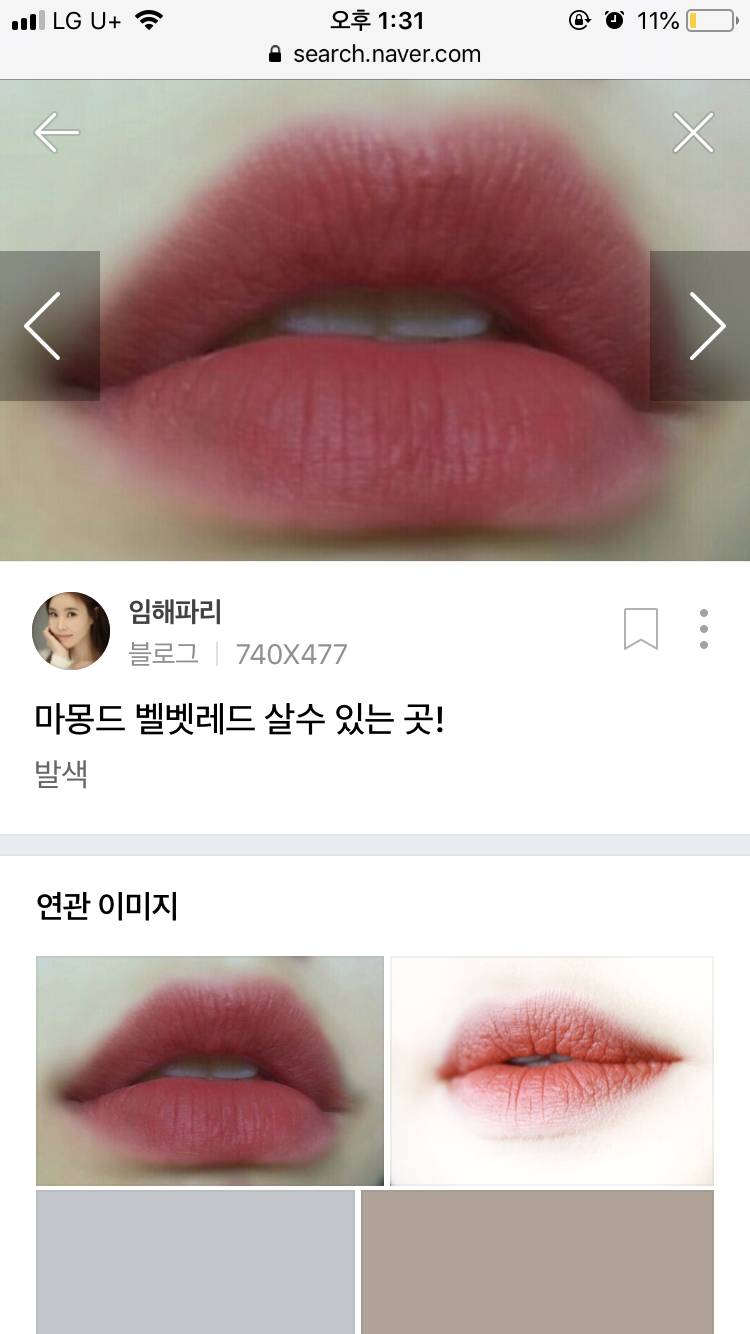Go back using the back arrow icon
This screenshot has width=750, height=1334.
[55, 131]
